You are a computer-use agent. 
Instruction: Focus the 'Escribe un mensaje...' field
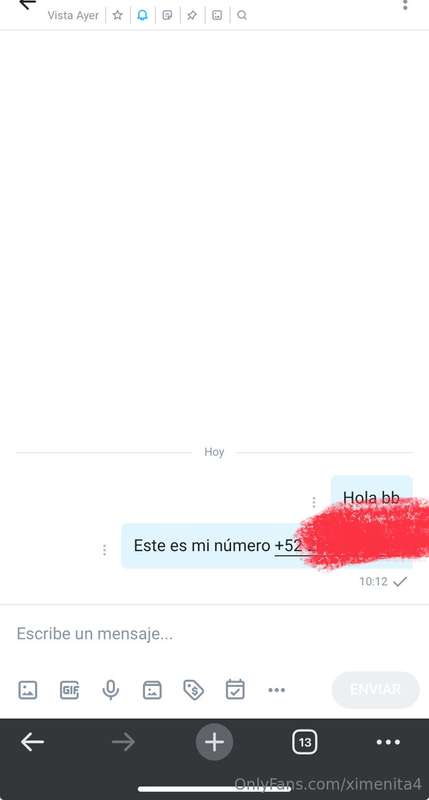pyautogui.click(x=214, y=634)
